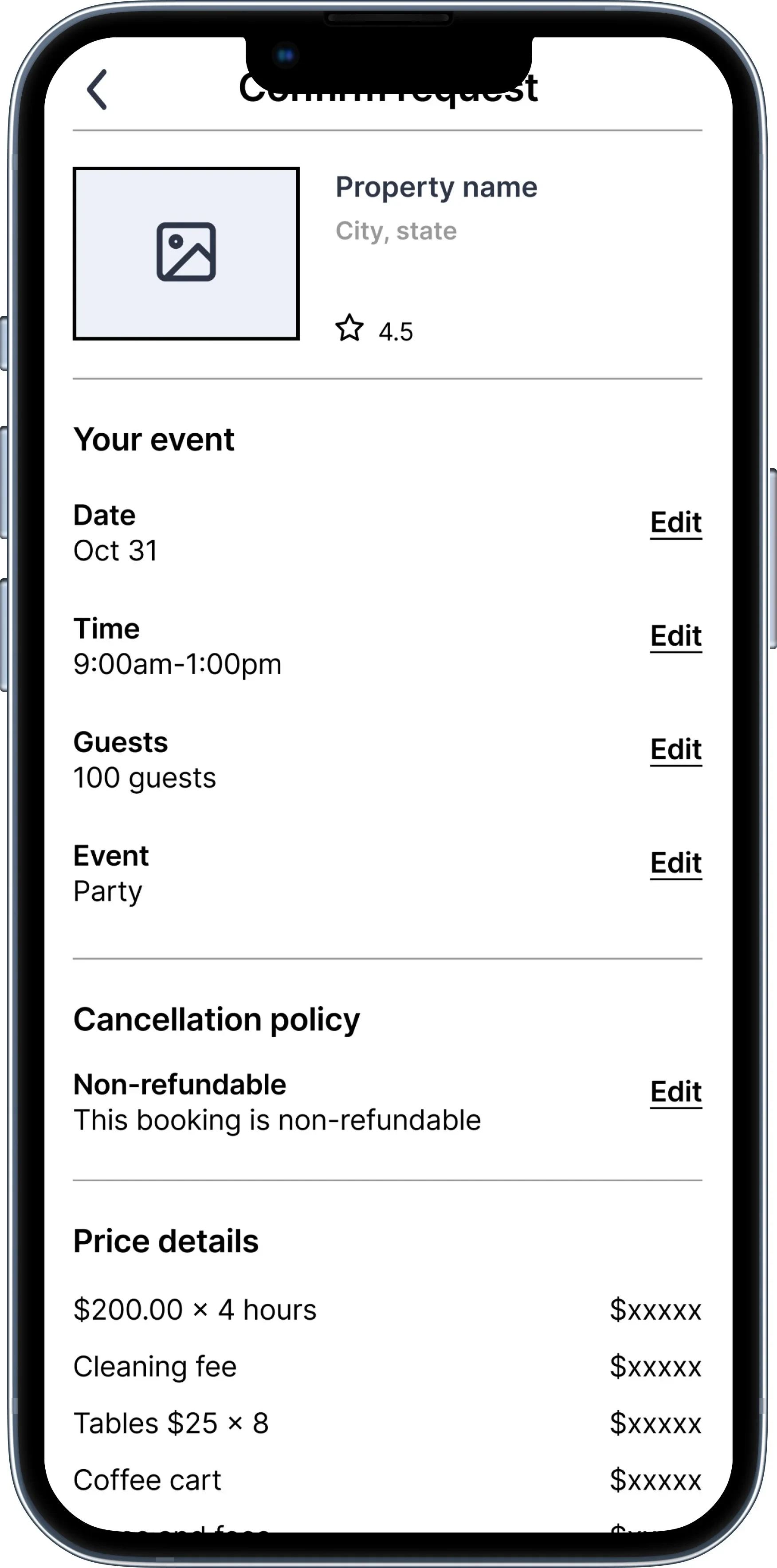This screenshot has height=1568, width=777.
Task: Edit the event date Oct 31
Action: click(675, 523)
